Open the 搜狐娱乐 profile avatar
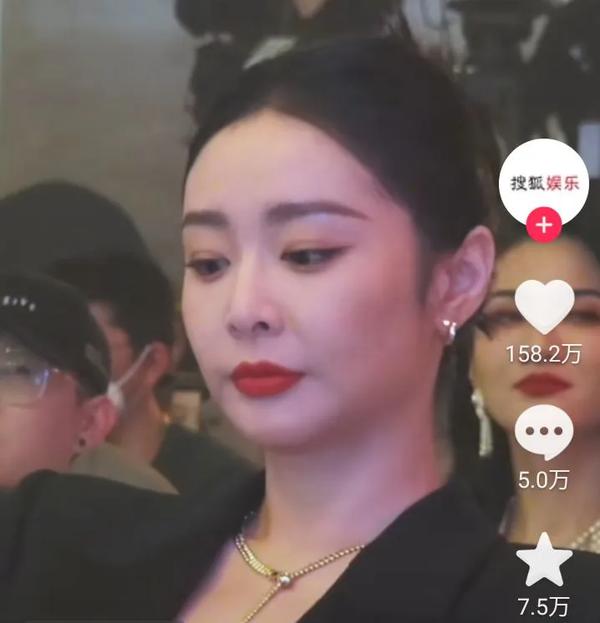The image size is (600, 623). coord(544,184)
